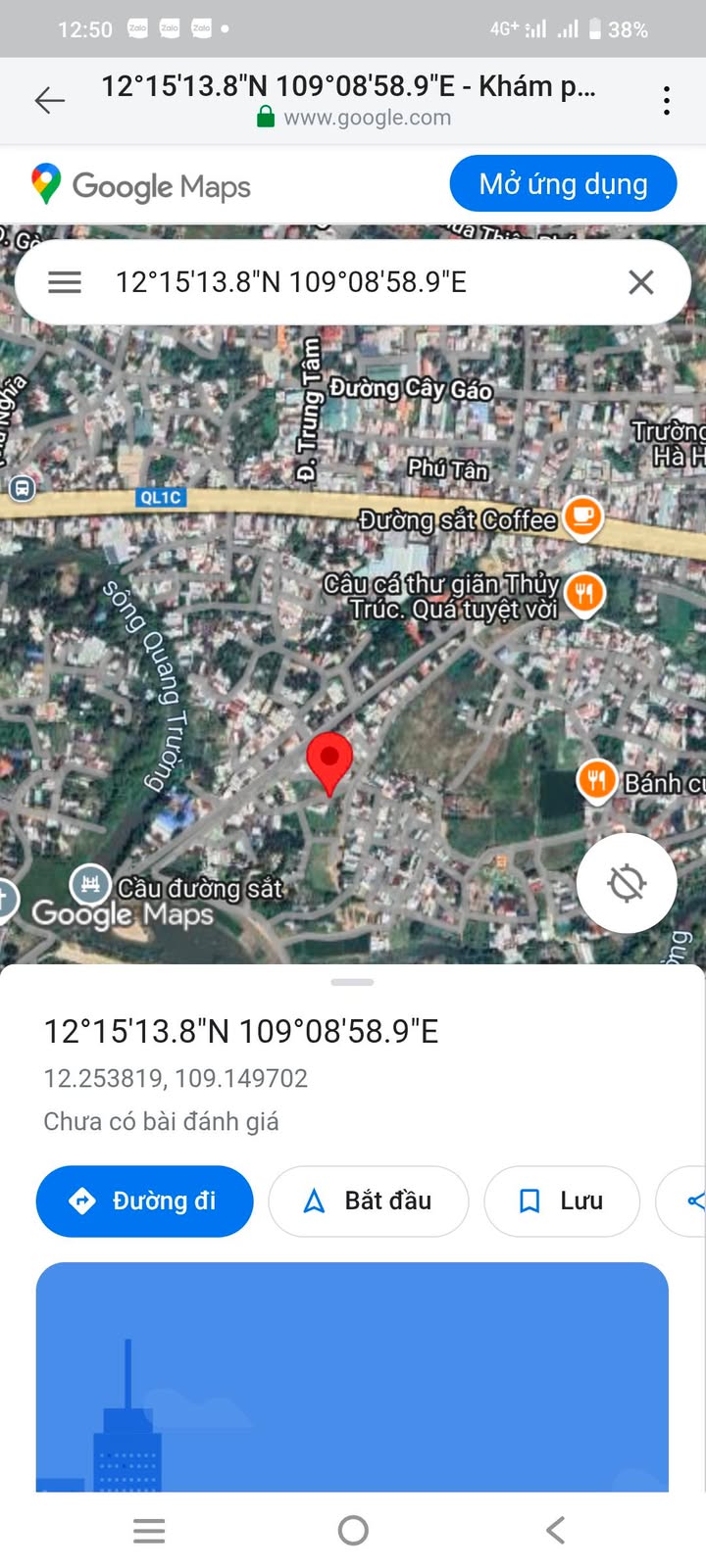Image resolution: width=706 pixels, height=1568 pixels.
Task: Select the Đường sắt Coffee marker
Action: pos(582,516)
